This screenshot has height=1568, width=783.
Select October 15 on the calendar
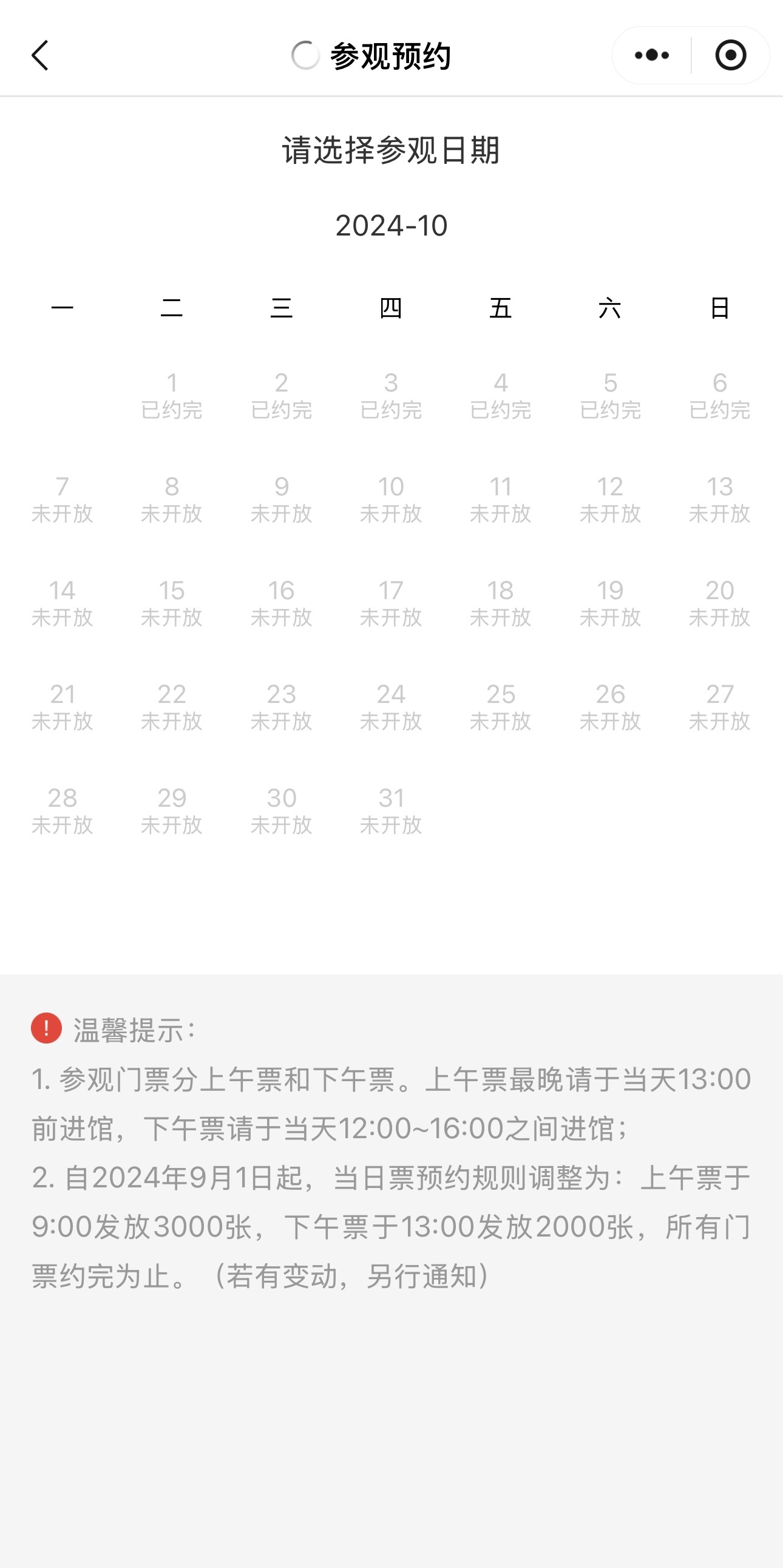172,603
